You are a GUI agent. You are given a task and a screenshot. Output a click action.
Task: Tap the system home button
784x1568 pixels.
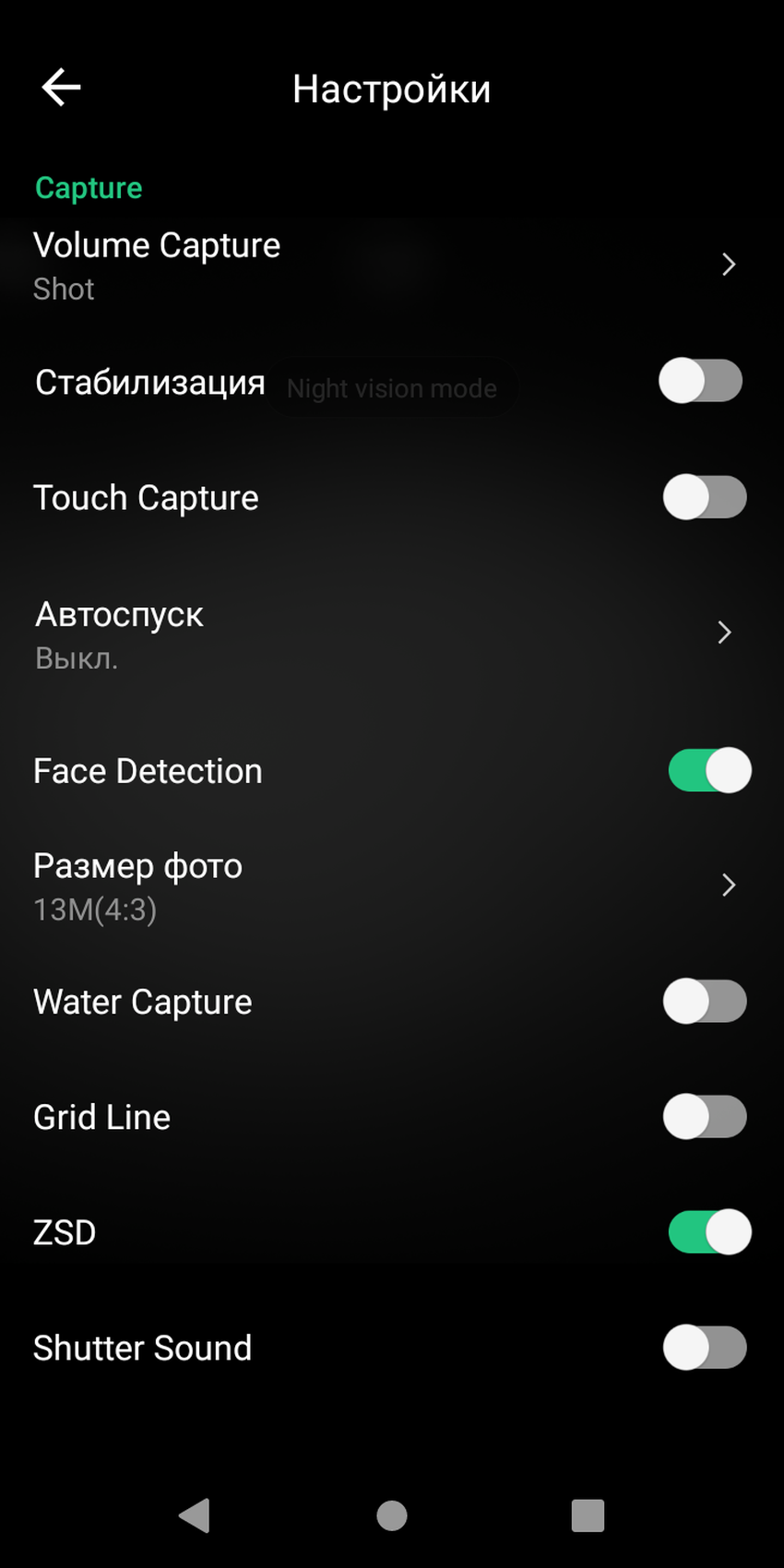click(392, 1515)
